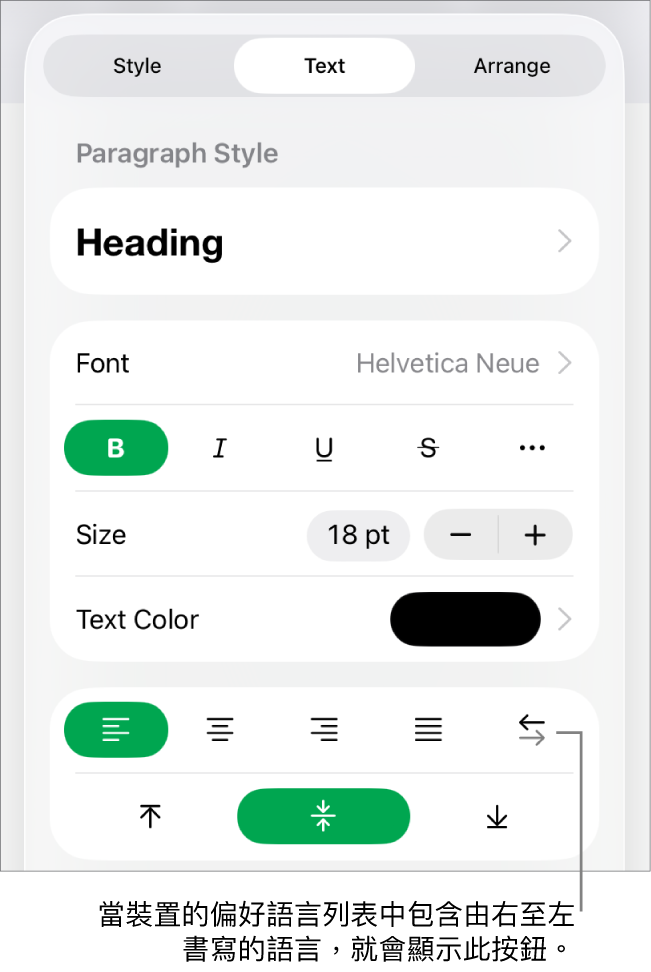
Task: Center-align the text
Action: click(x=220, y=730)
